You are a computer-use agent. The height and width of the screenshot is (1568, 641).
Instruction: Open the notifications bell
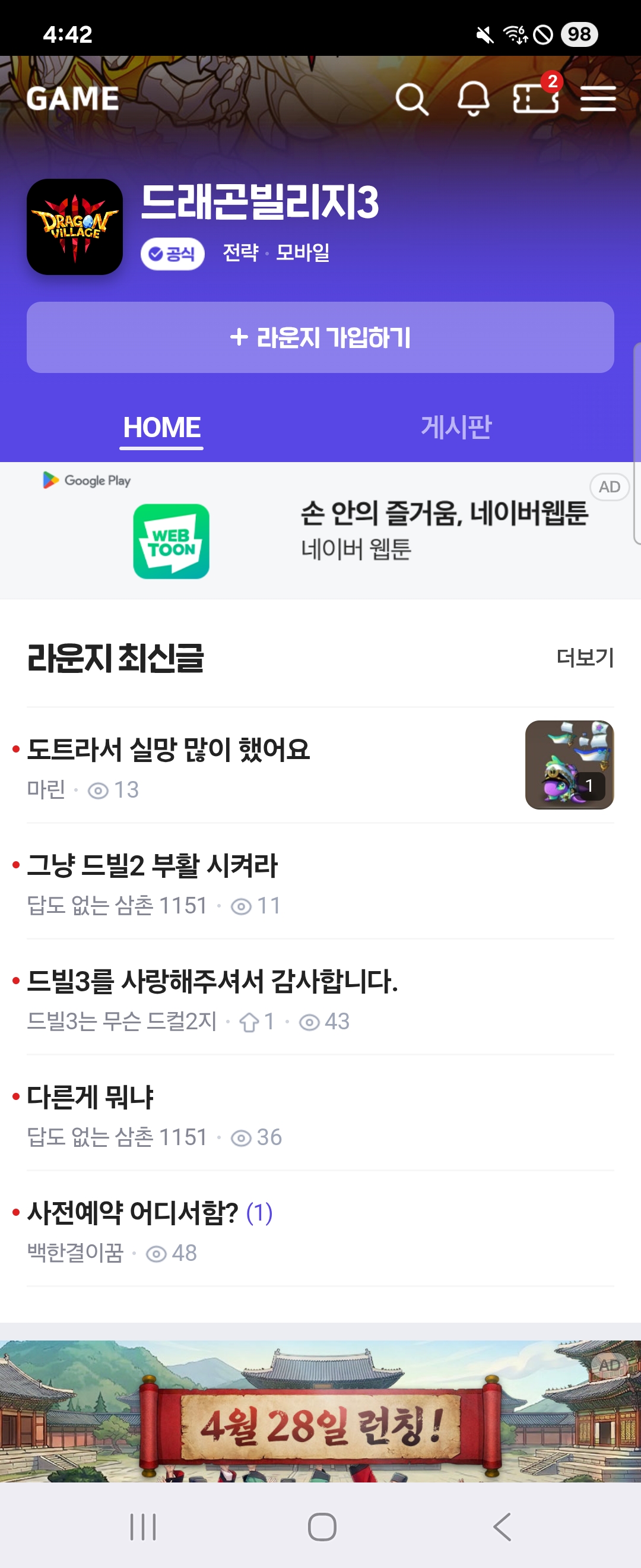click(x=473, y=99)
